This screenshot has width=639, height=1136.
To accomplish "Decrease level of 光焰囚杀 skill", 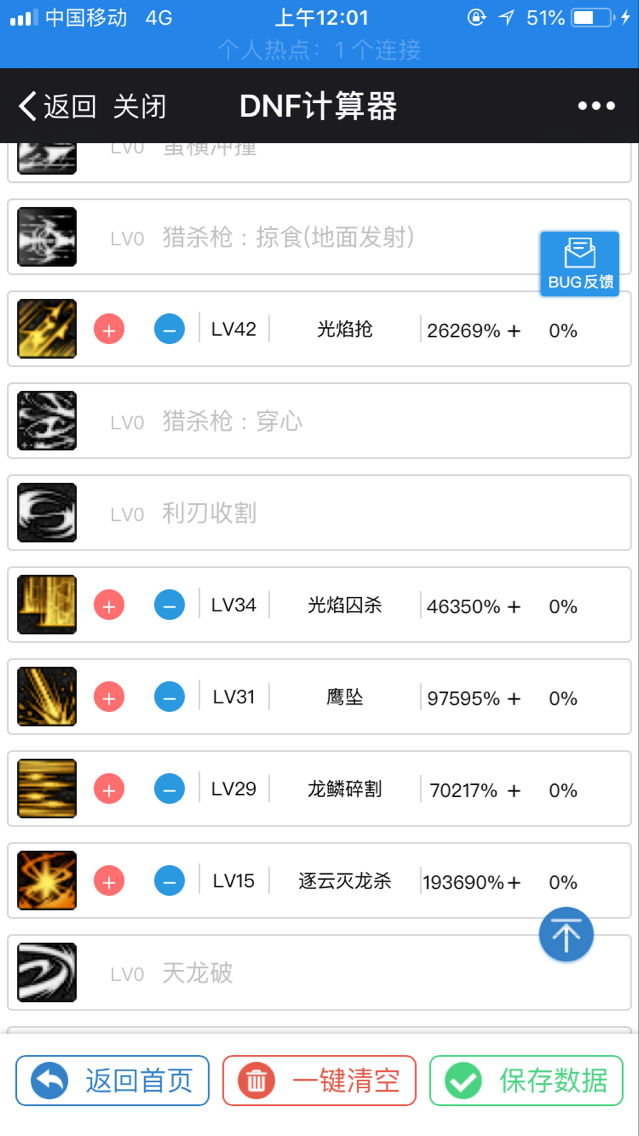I will point(169,605).
